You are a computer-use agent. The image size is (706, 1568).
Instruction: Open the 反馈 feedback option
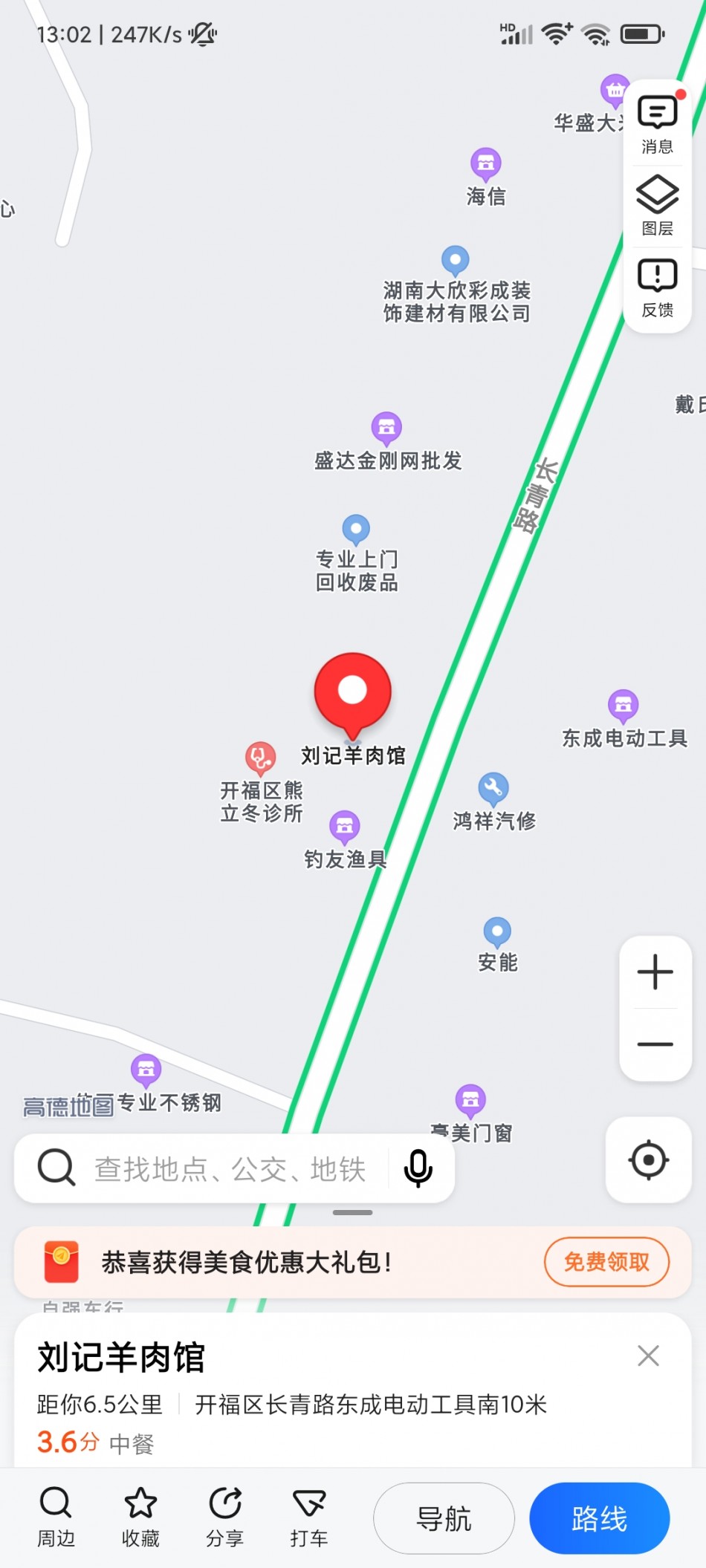[657, 287]
